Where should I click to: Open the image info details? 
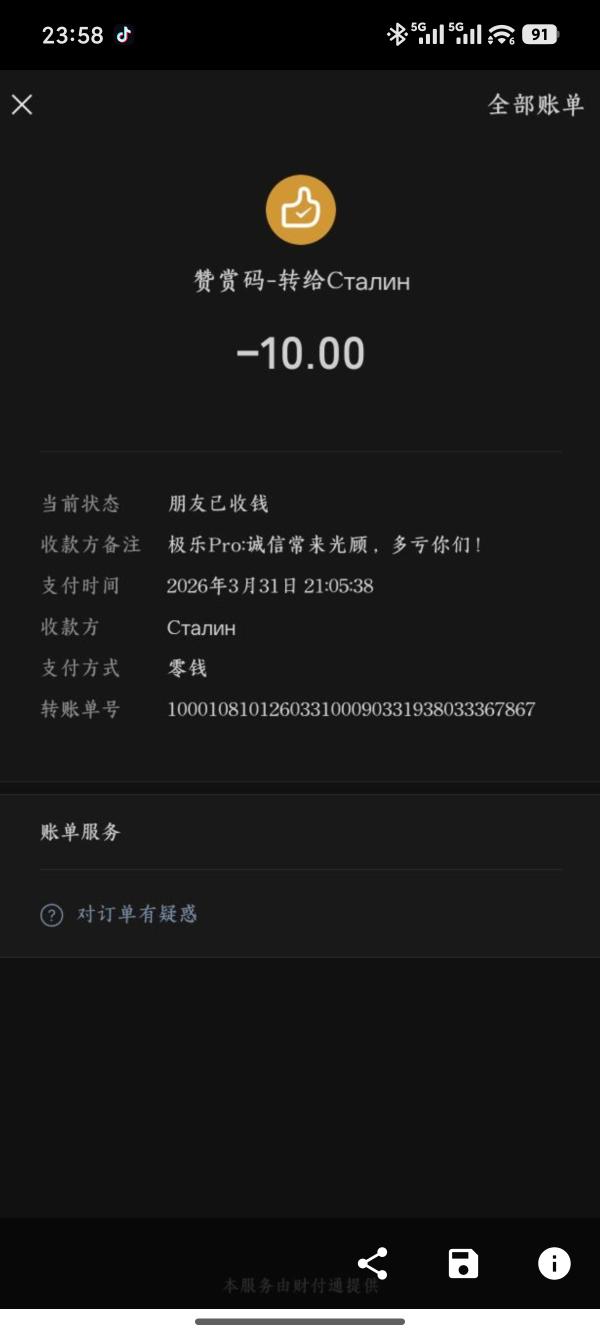[554, 1263]
